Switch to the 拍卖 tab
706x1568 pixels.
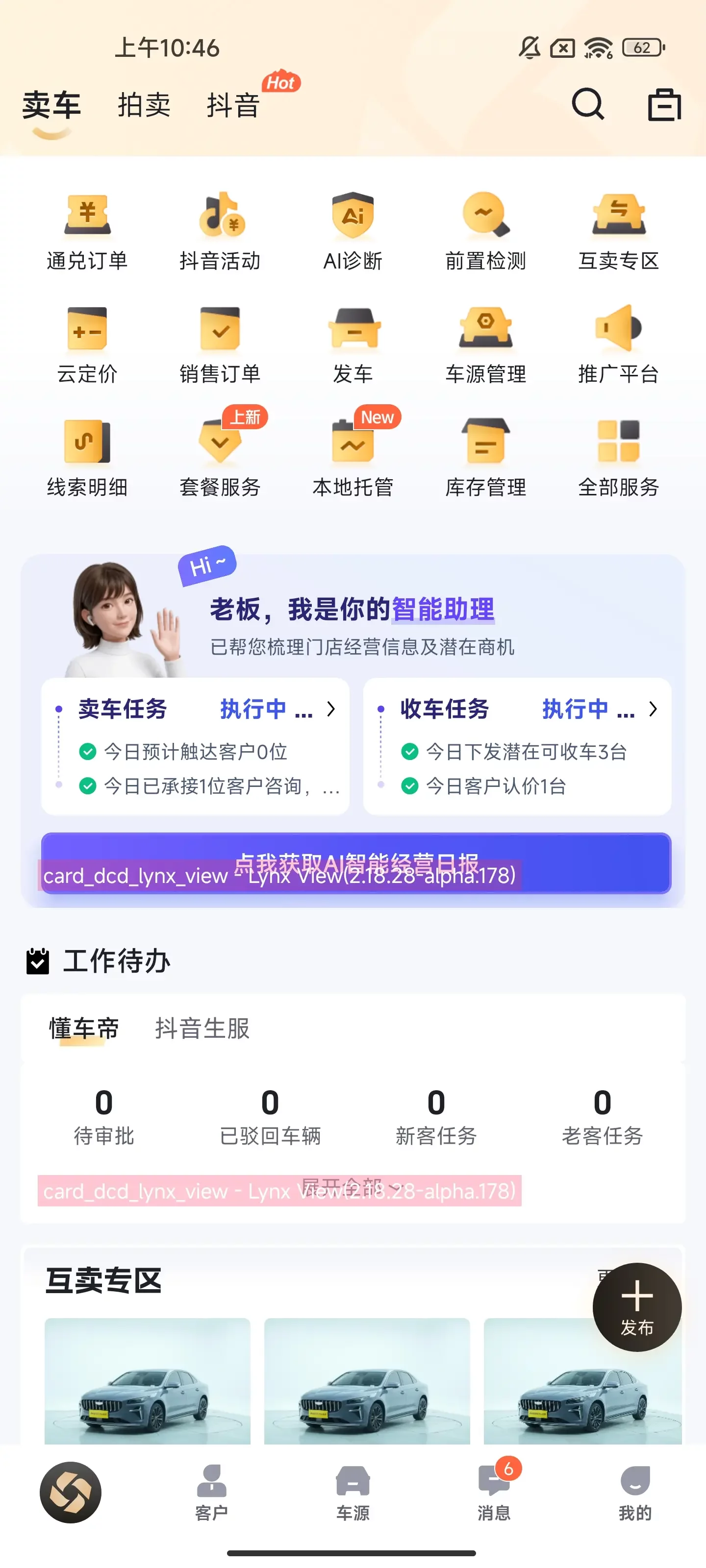click(x=144, y=105)
